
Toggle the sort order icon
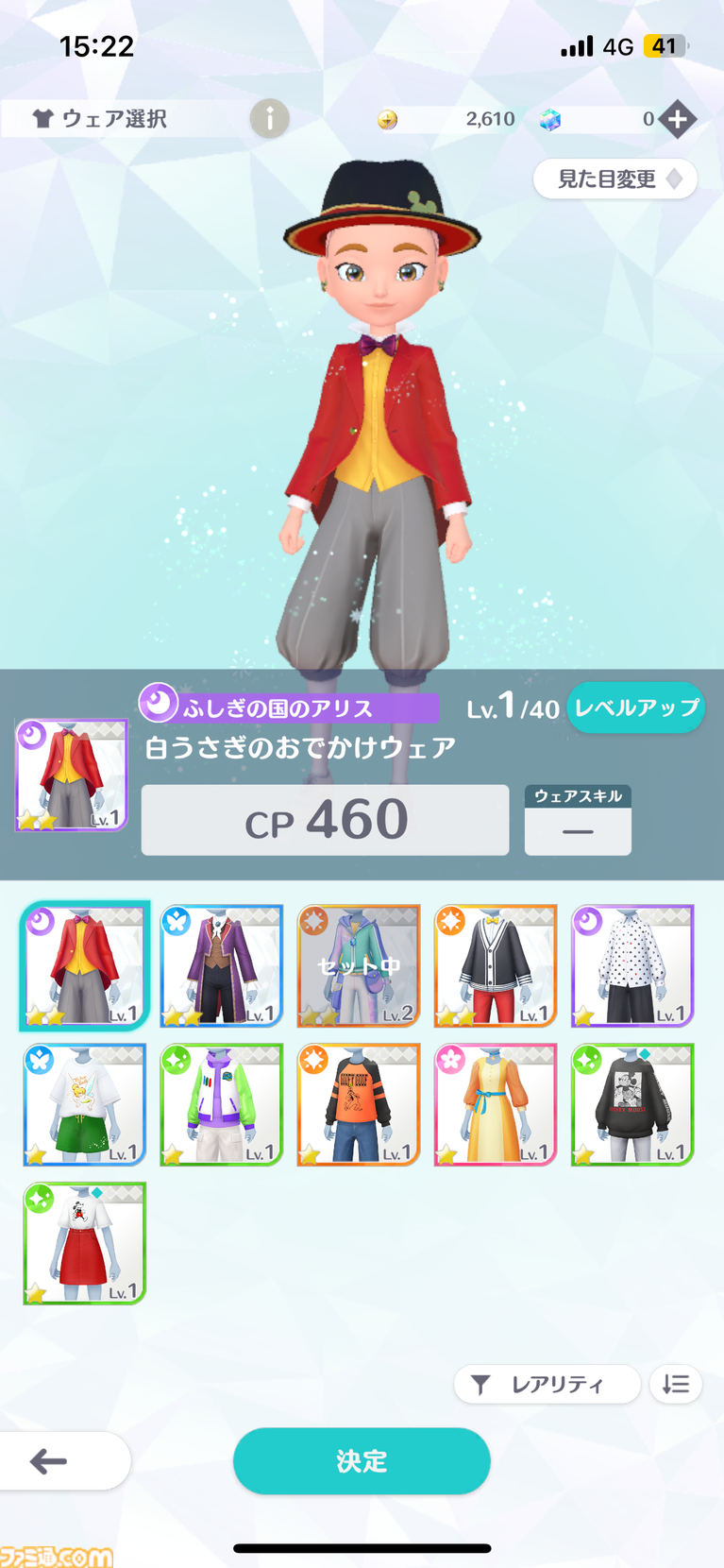[x=676, y=1385]
